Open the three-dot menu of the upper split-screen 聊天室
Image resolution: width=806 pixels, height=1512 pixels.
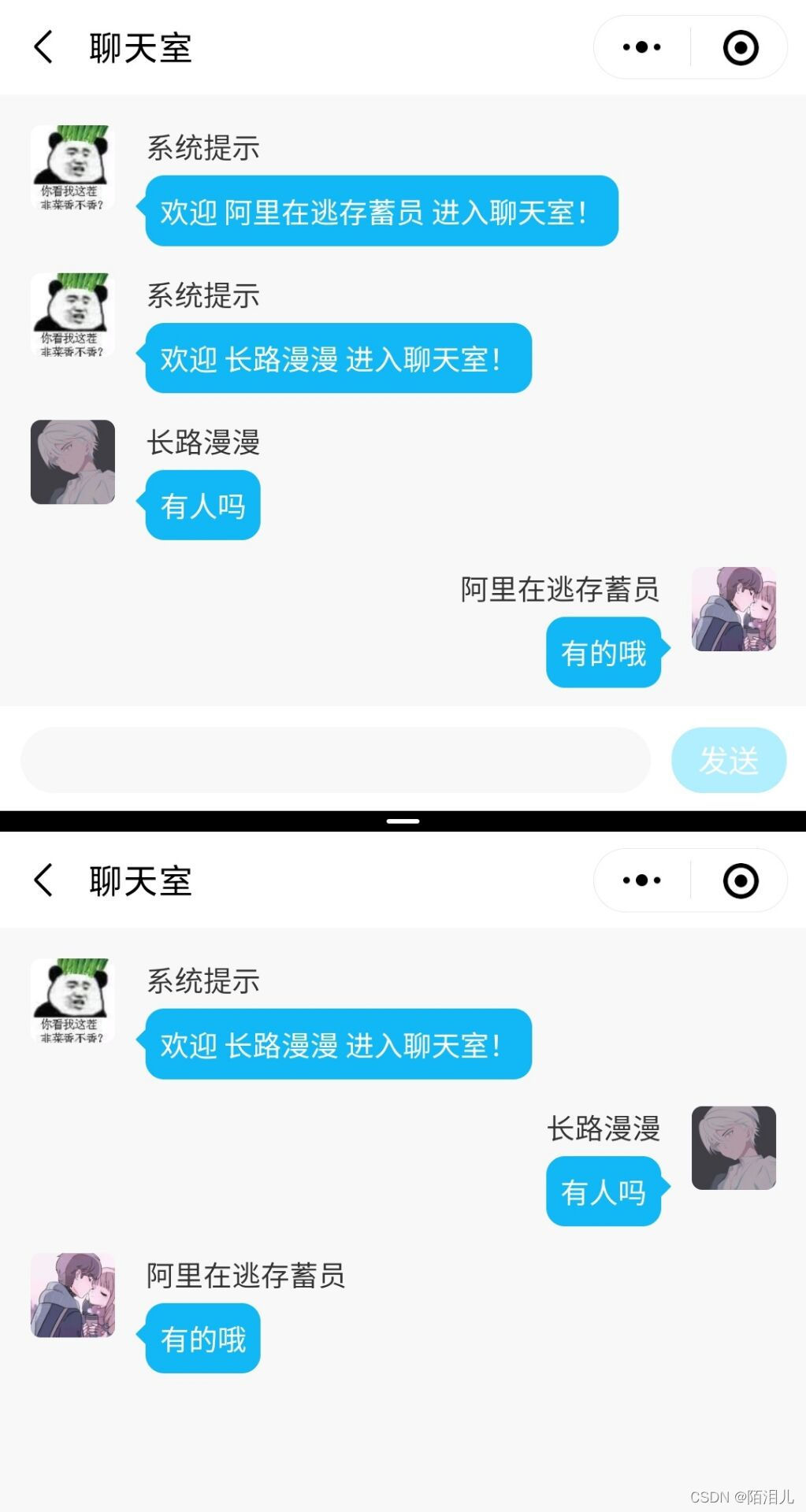tap(642, 47)
